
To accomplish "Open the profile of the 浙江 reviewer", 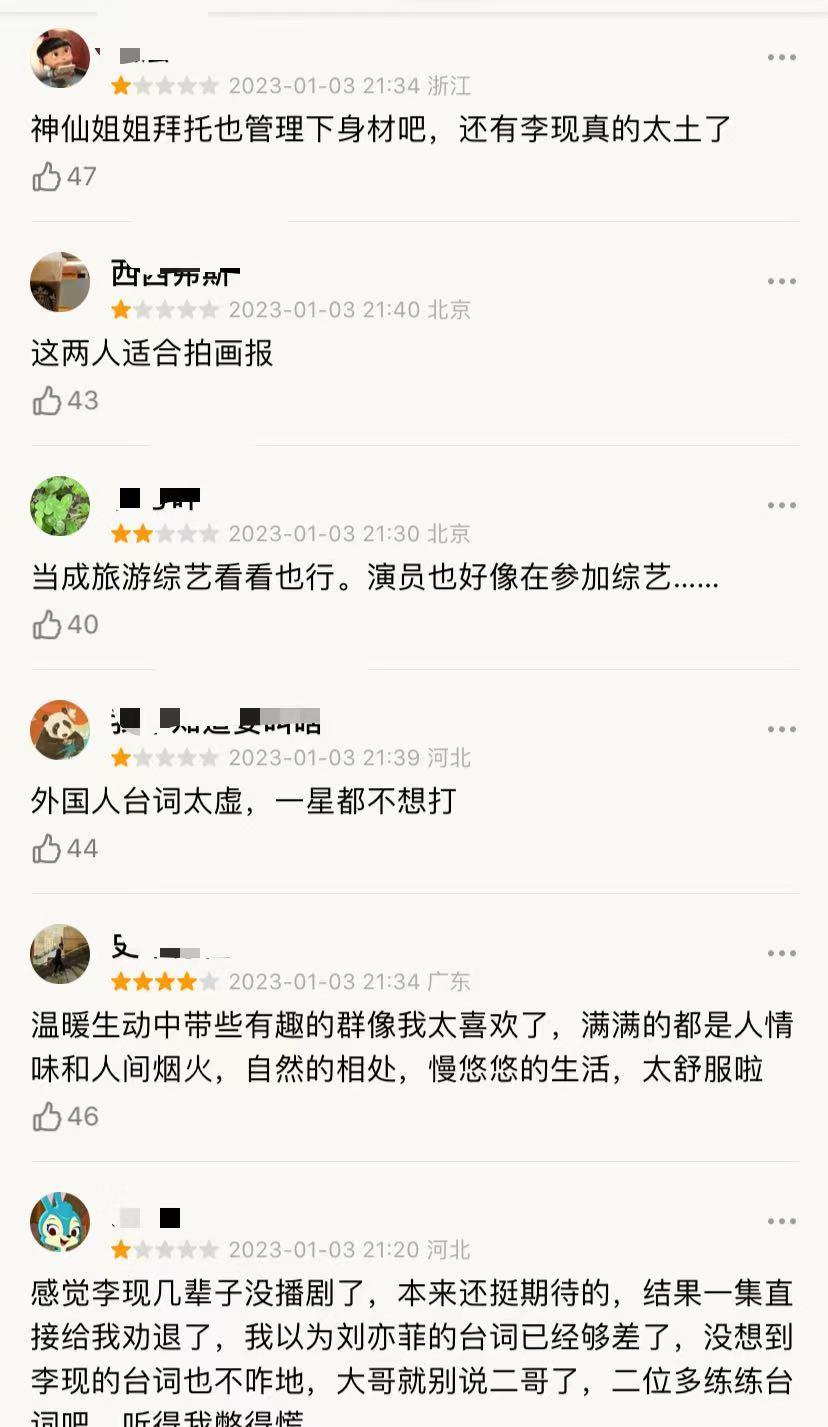I will pos(60,58).
